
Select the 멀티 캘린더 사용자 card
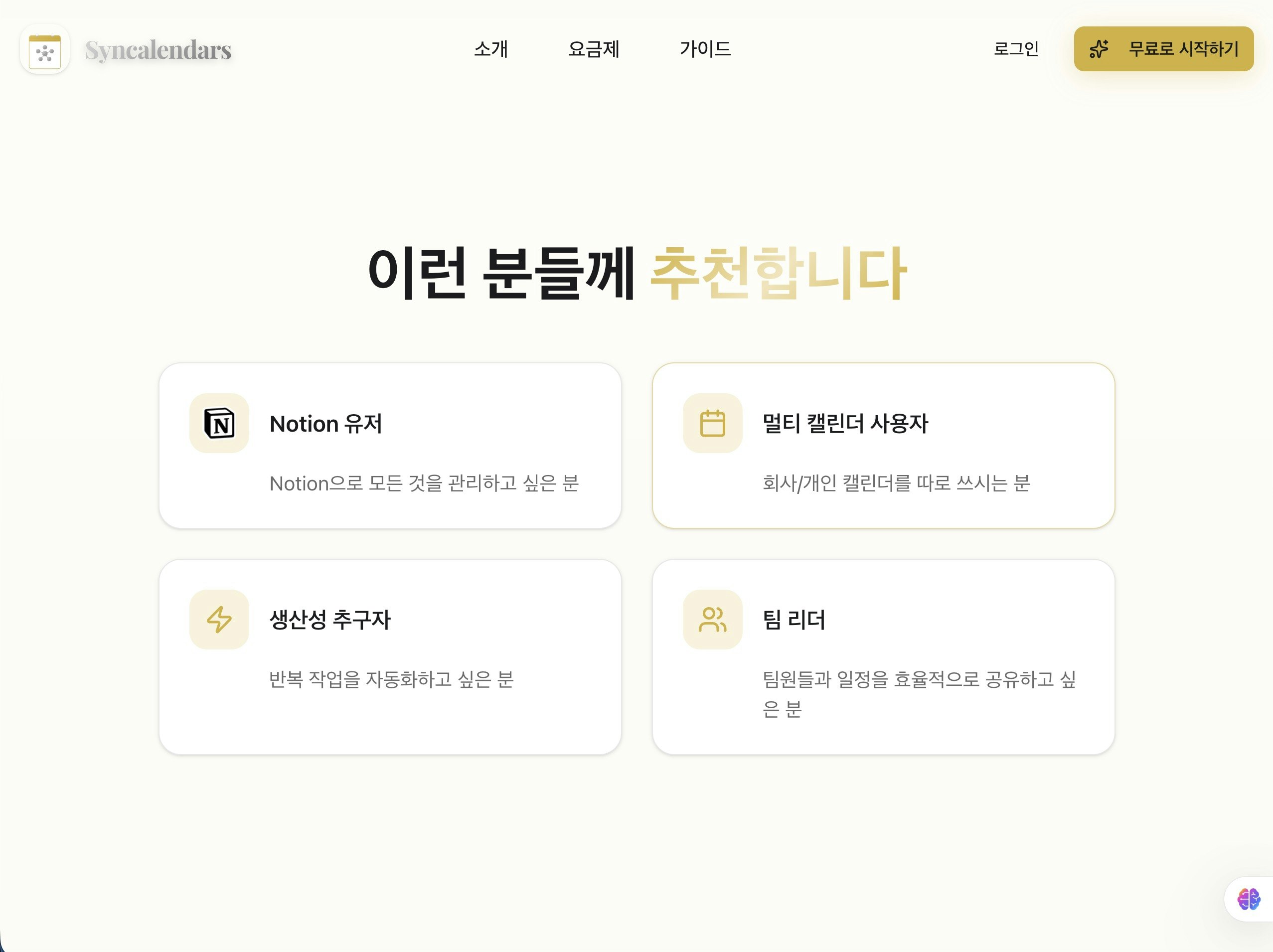pos(883,446)
